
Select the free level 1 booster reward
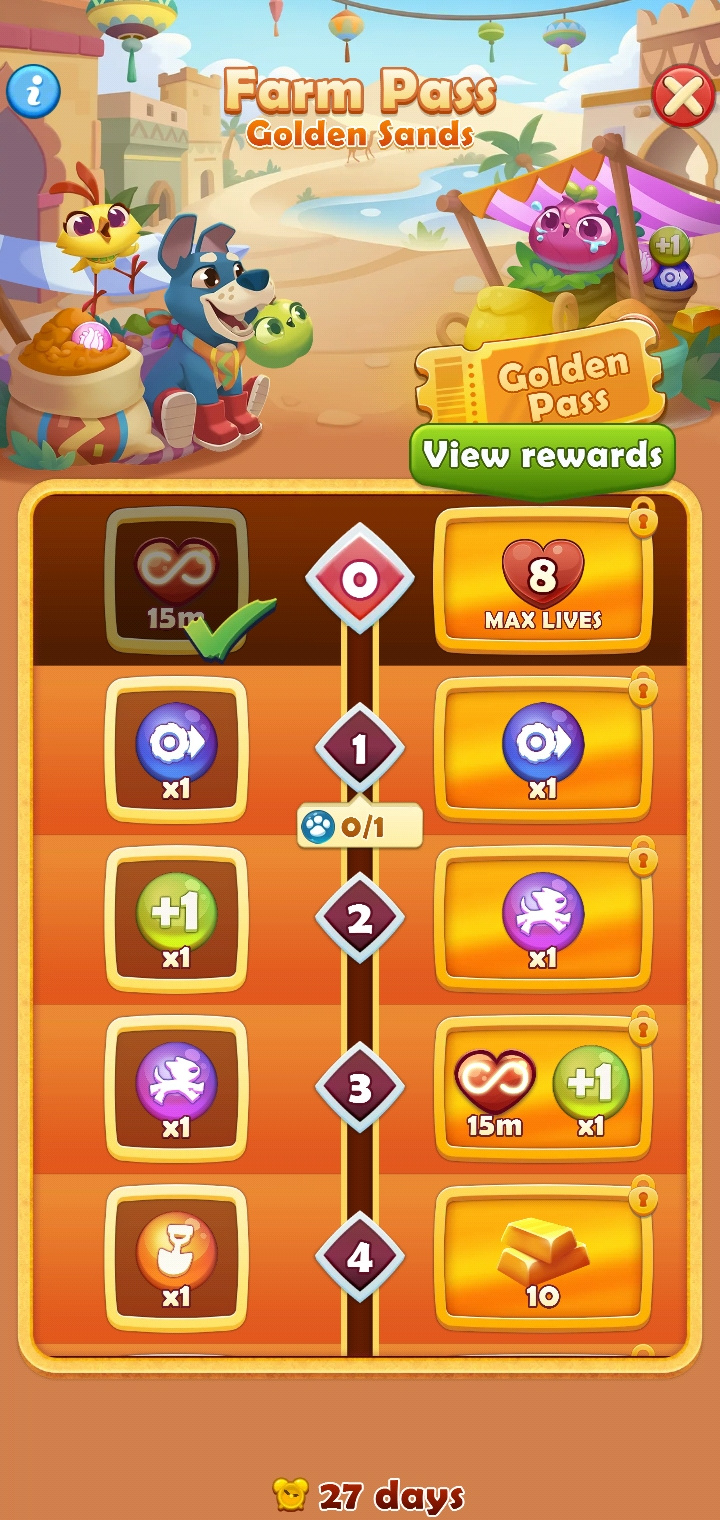(x=176, y=750)
